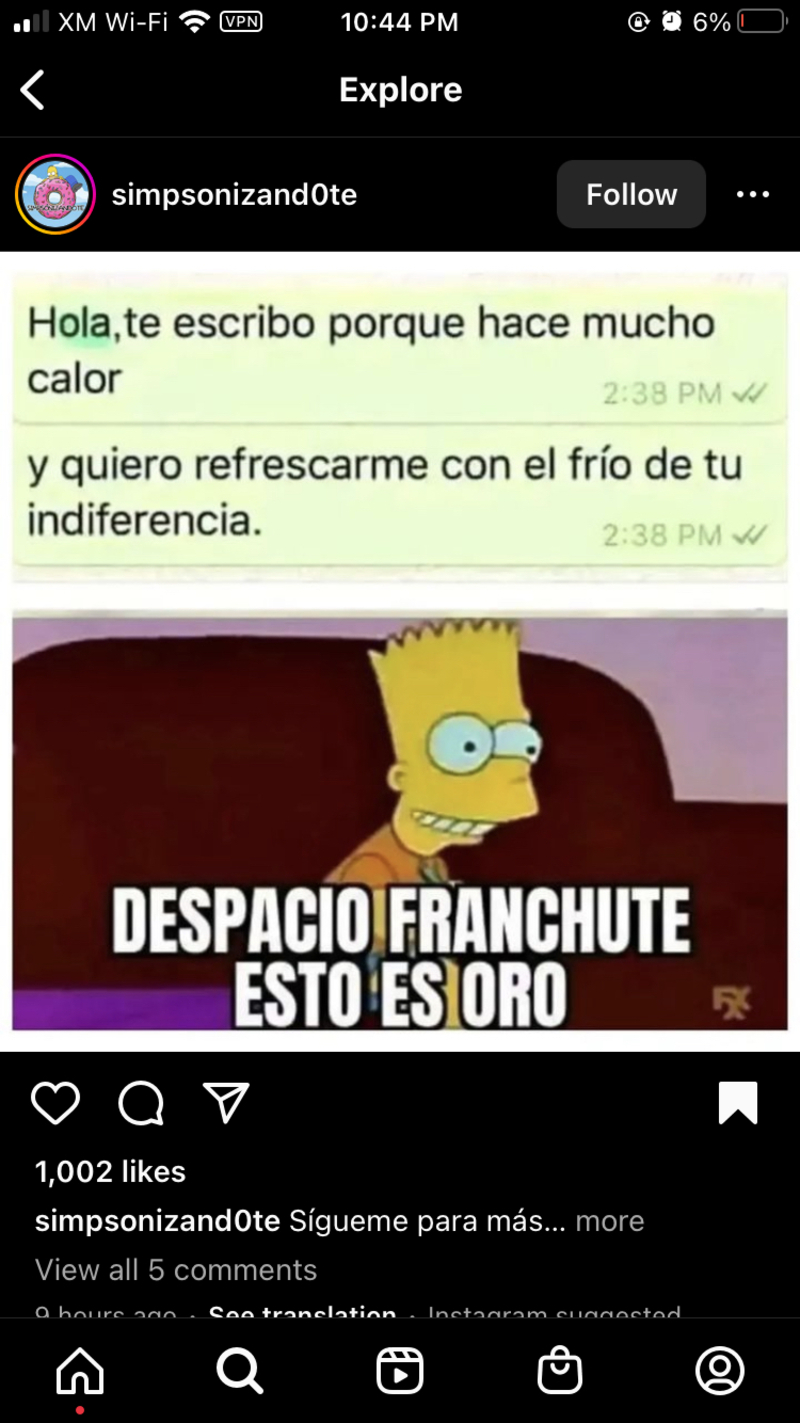
Task: Open the comment bubble icon
Action: point(141,1103)
